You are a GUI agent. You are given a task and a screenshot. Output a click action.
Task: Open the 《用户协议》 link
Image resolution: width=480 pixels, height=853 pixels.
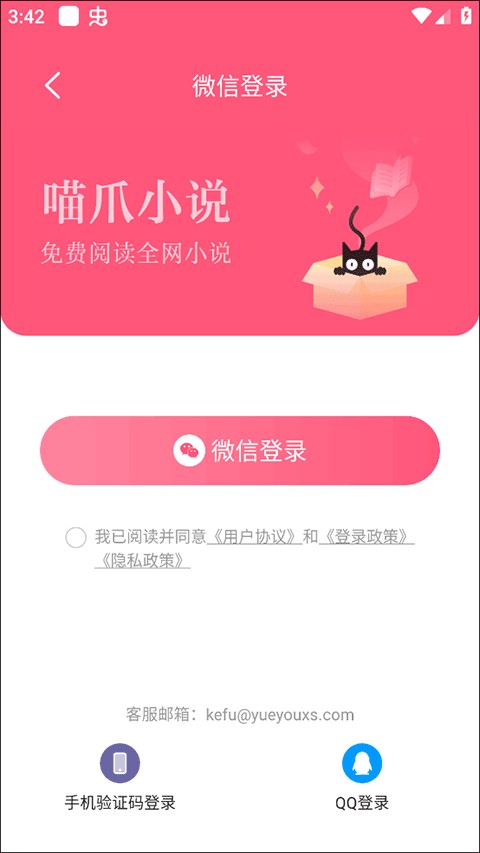coord(254,537)
